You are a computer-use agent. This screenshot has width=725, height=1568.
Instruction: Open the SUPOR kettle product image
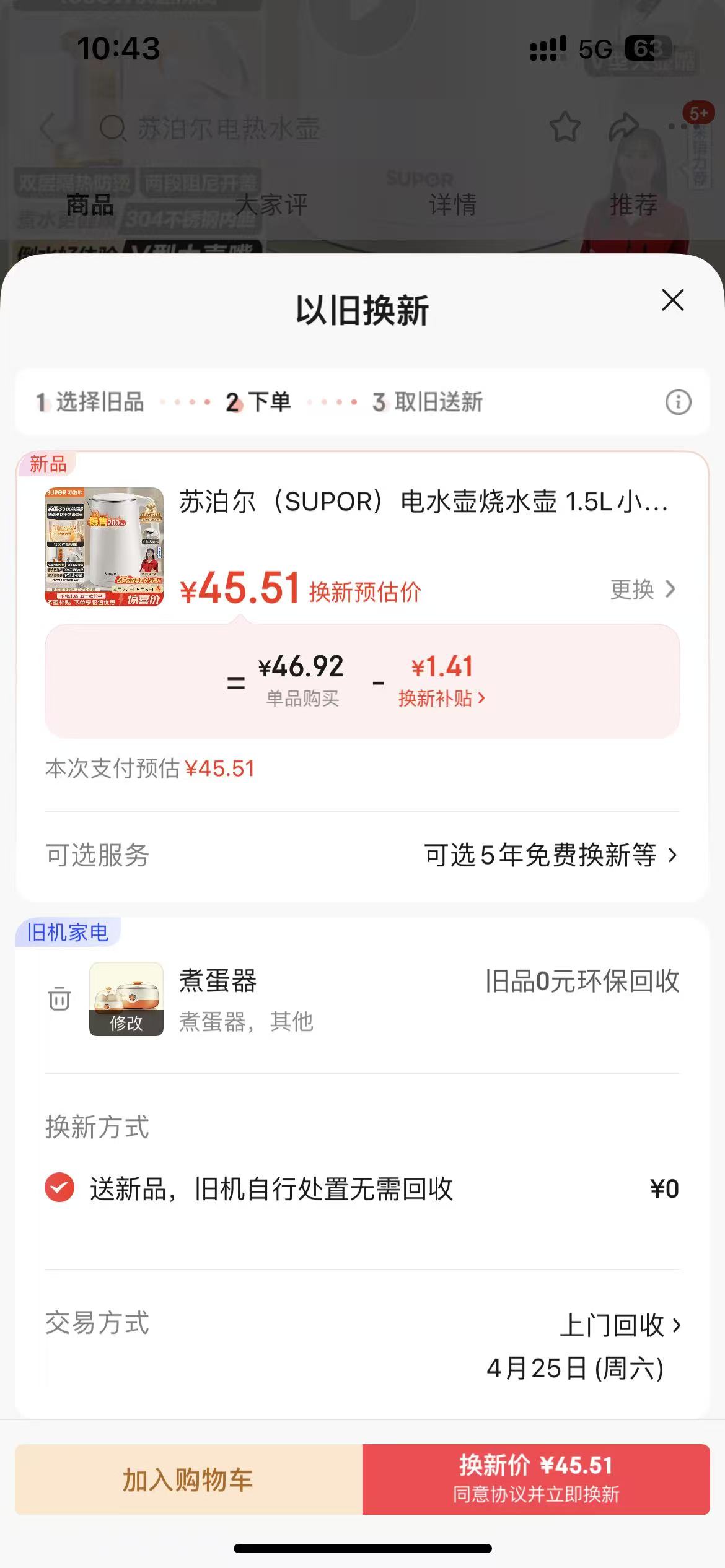click(104, 547)
